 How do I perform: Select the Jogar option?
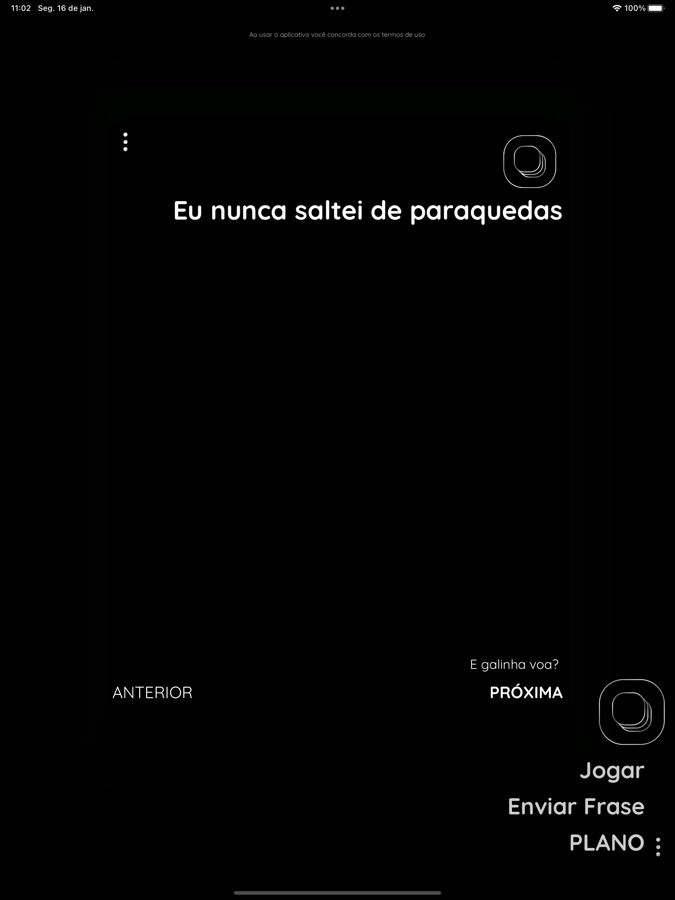point(611,770)
